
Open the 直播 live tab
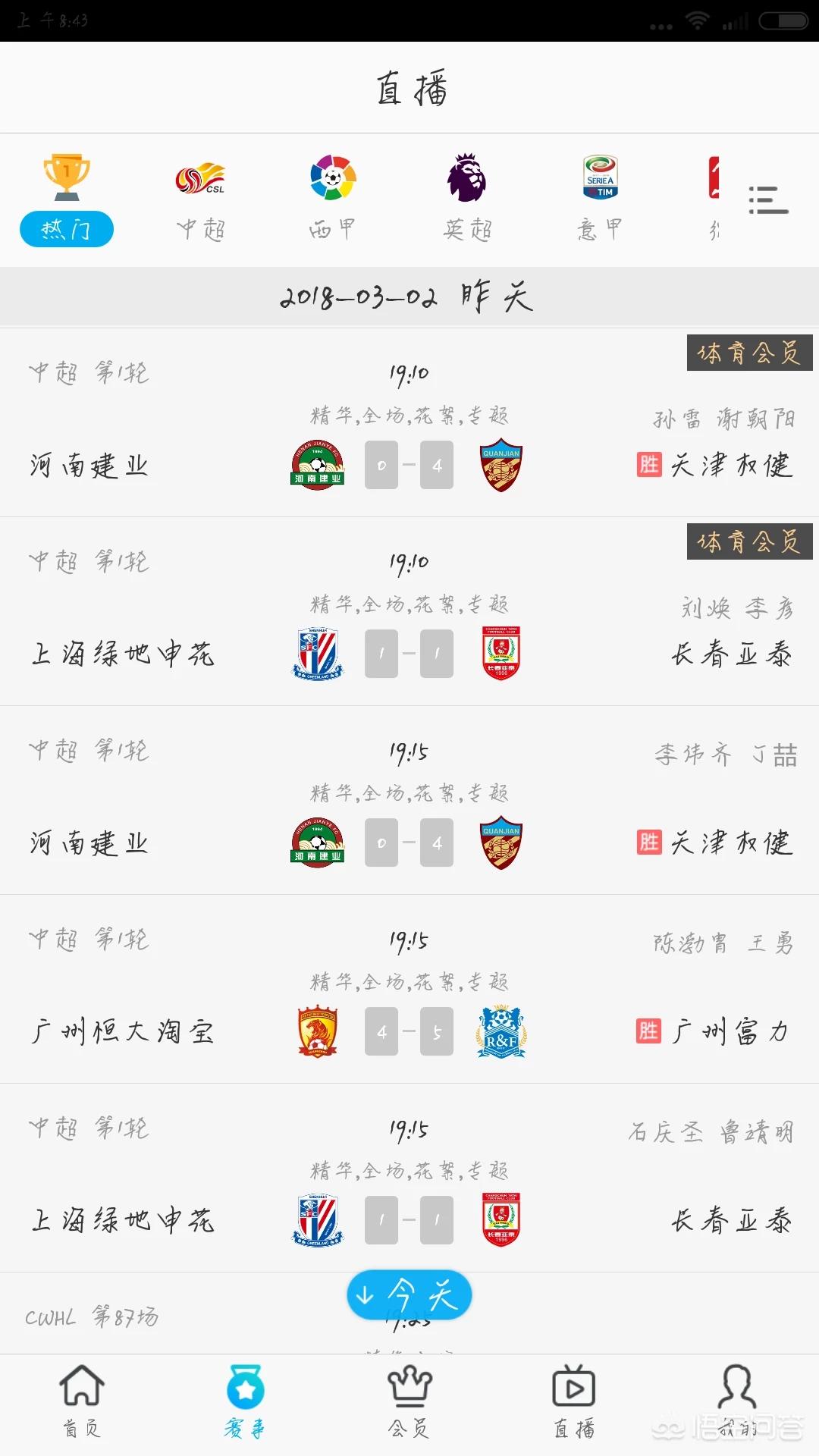573,1401
